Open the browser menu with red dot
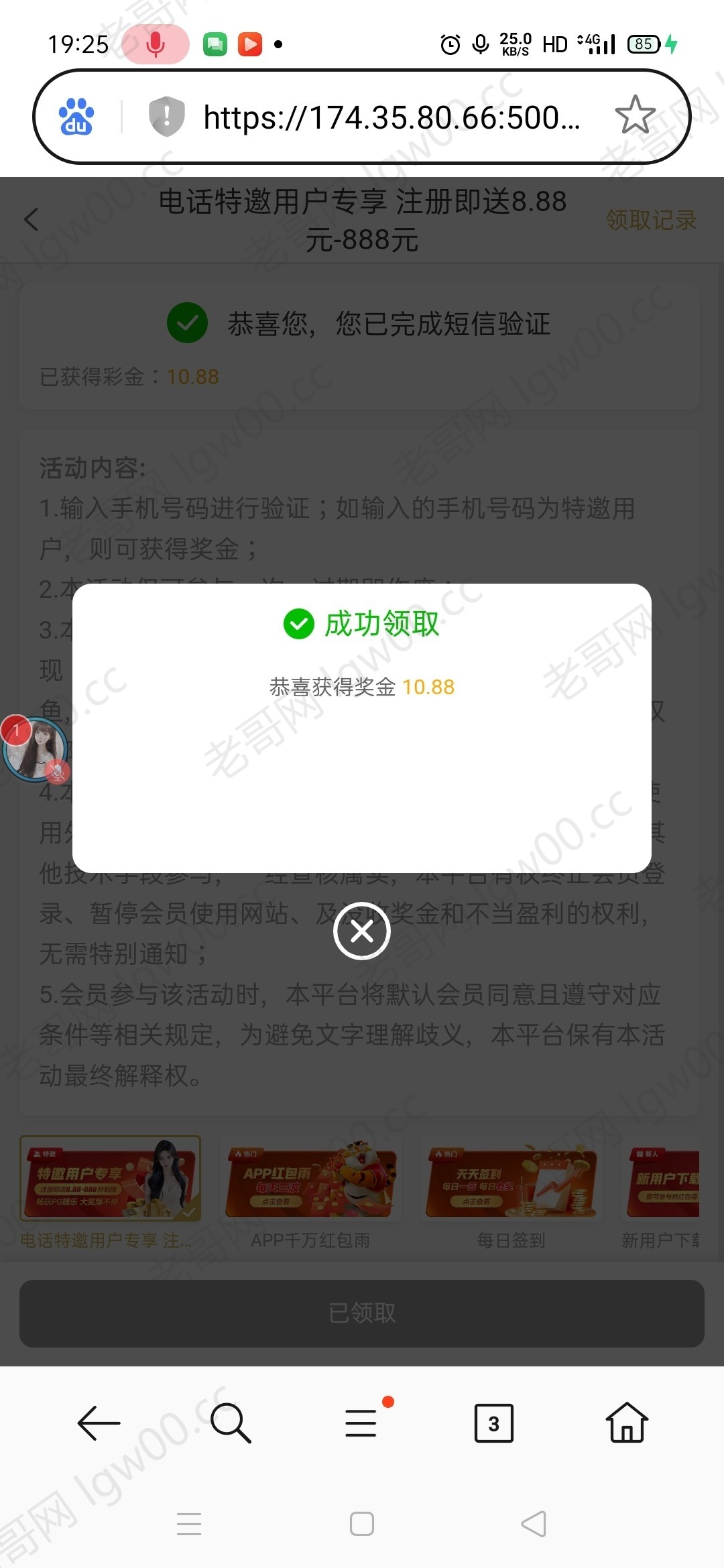This screenshot has height=1568, width=724. [x=362, y=1423]
